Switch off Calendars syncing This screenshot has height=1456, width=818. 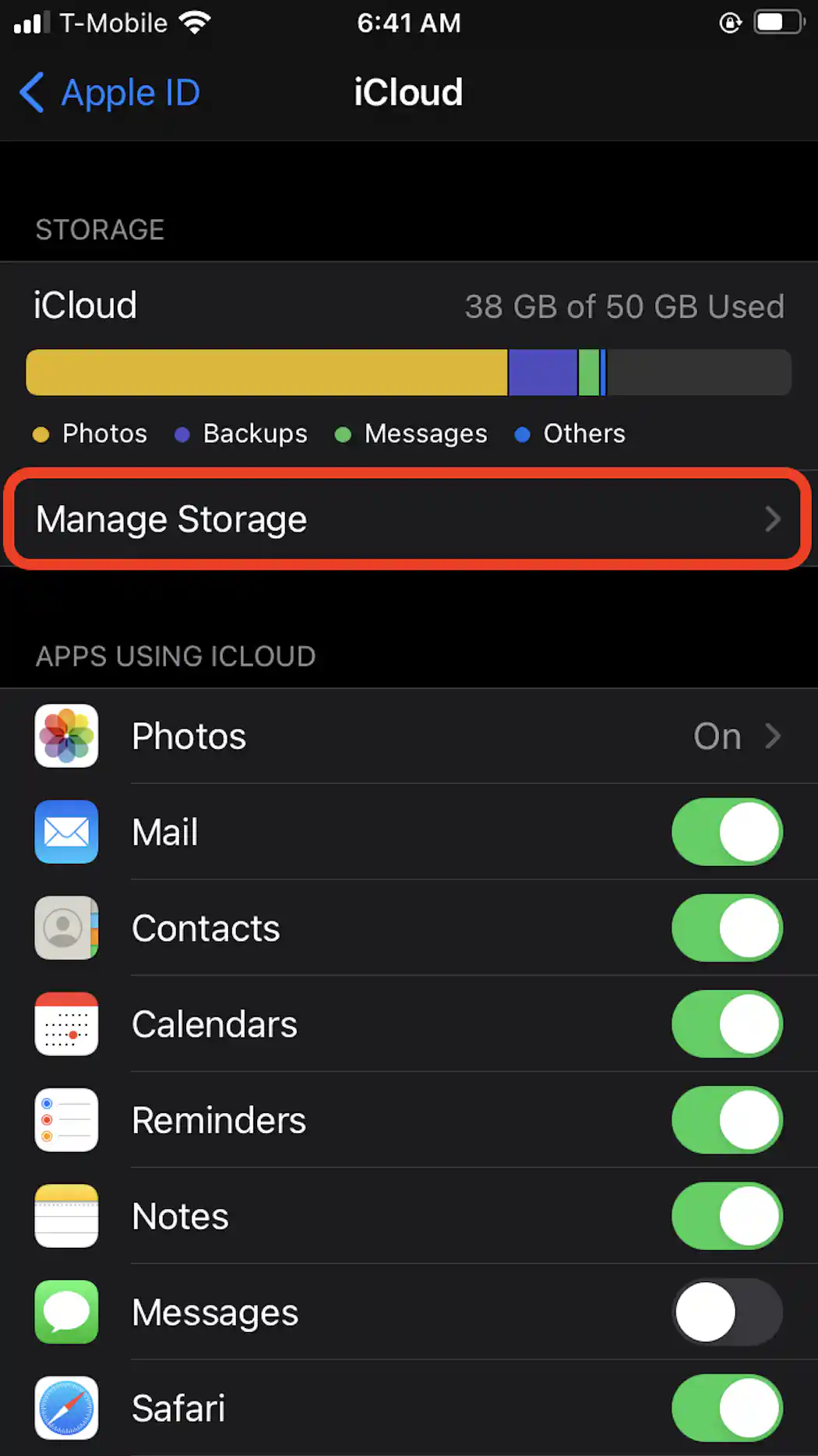pos(727,1024)
